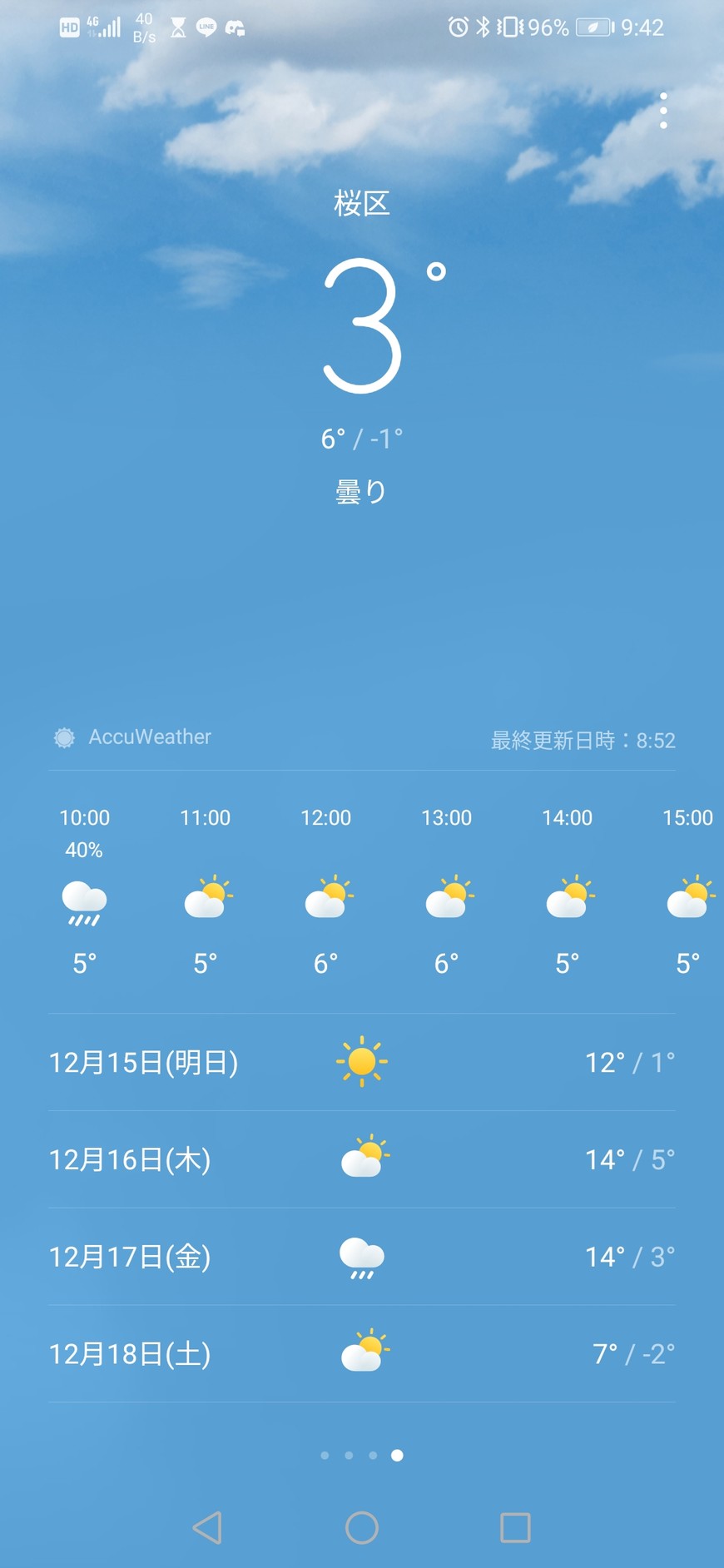Viewport: 724px width, 1568px height.
Task: Show details for 12月18日(土)
Action: coord(361,1354)
